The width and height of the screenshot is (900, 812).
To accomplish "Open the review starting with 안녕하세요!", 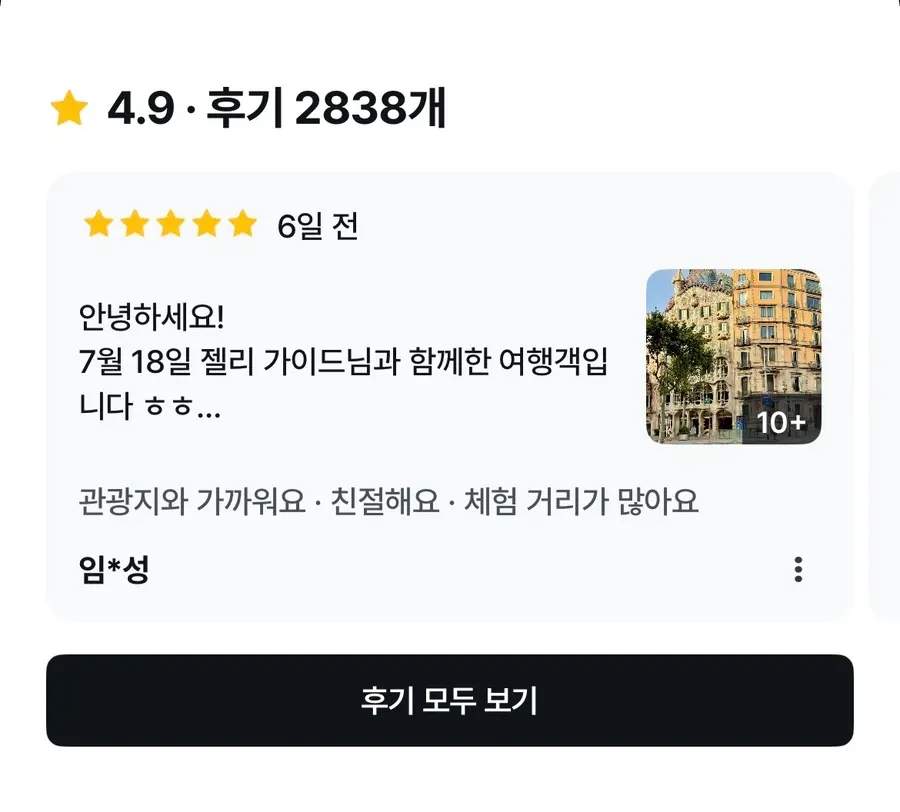I will (x=343, y=361).
